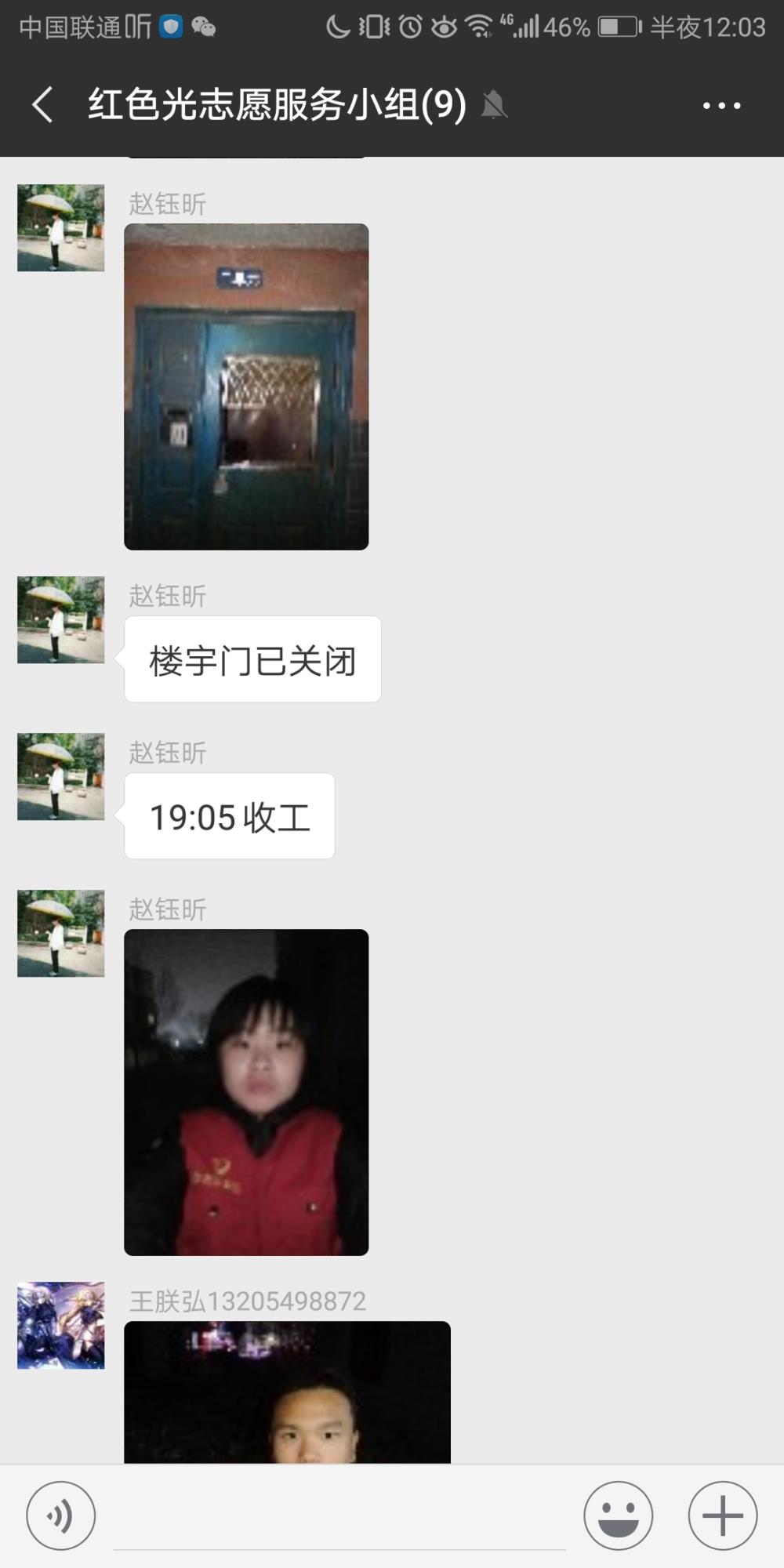View the red vest selfie photo

(246, 1092)
